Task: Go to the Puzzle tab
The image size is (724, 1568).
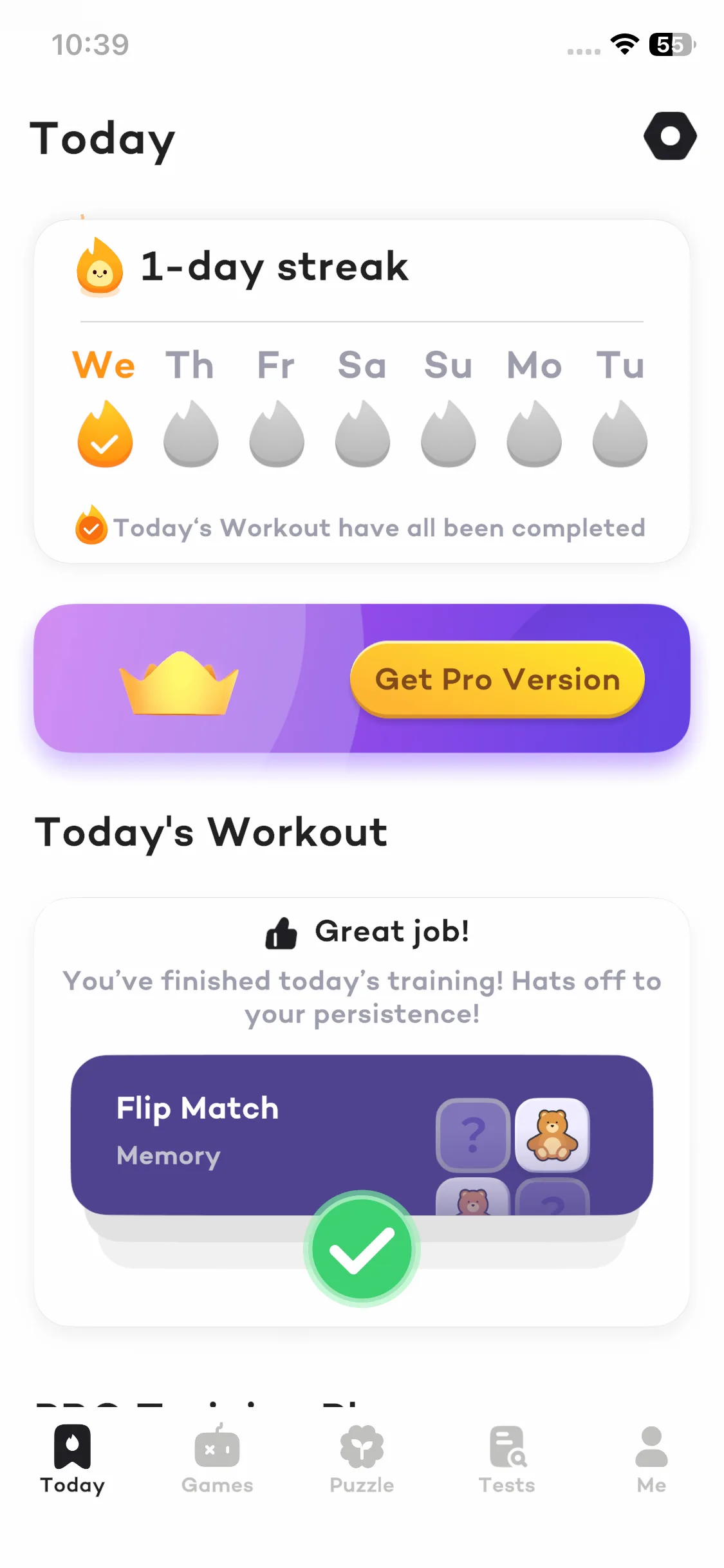Action: [x=362, y=1460]
